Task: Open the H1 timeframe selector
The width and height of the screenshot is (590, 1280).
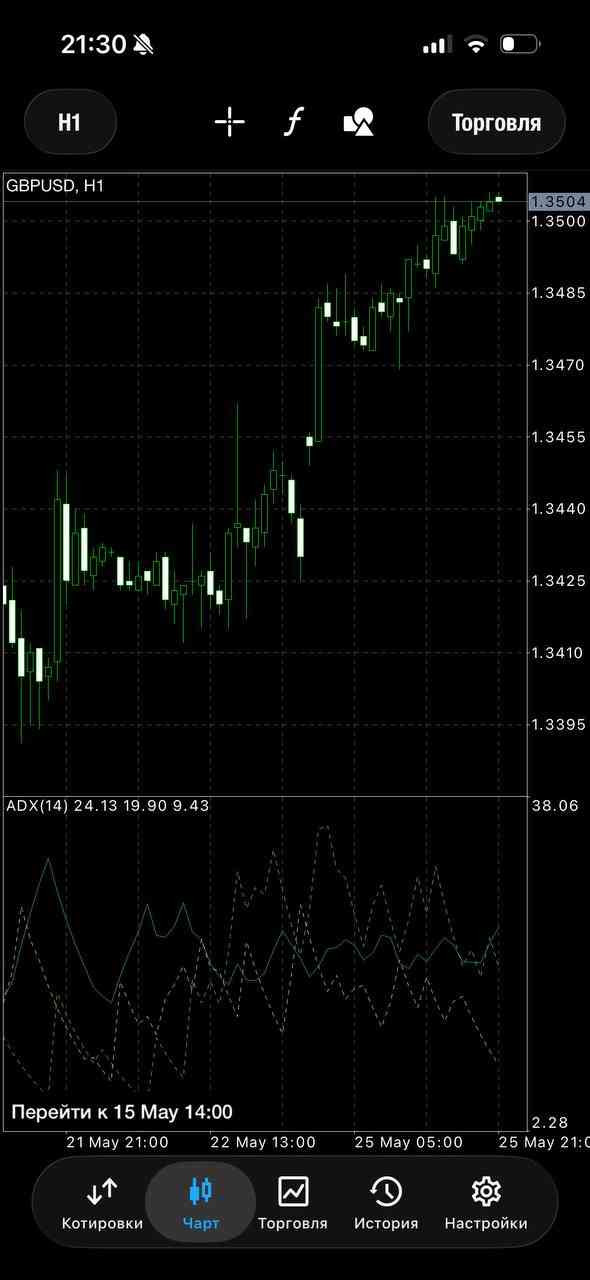Action: (x=70, y=122)
